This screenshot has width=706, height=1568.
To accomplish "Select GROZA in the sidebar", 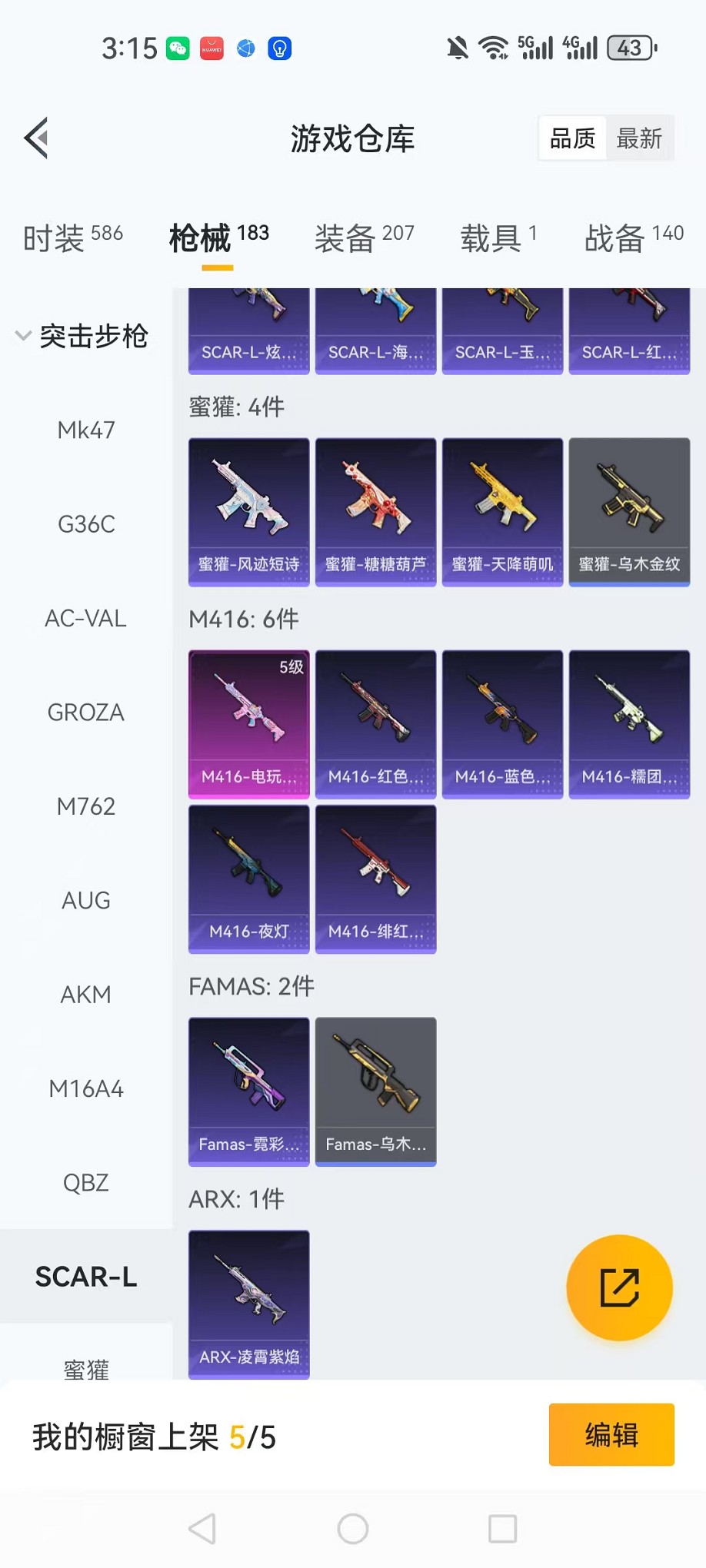I will point(86,713).
